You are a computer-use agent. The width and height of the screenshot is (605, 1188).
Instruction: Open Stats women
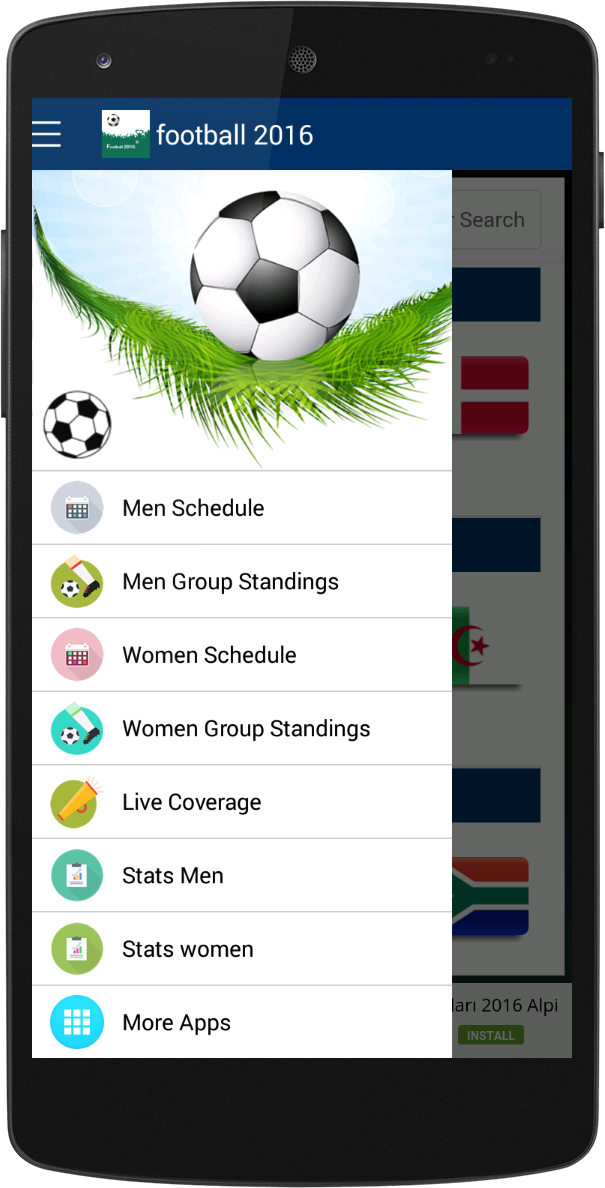coord(242,949)
